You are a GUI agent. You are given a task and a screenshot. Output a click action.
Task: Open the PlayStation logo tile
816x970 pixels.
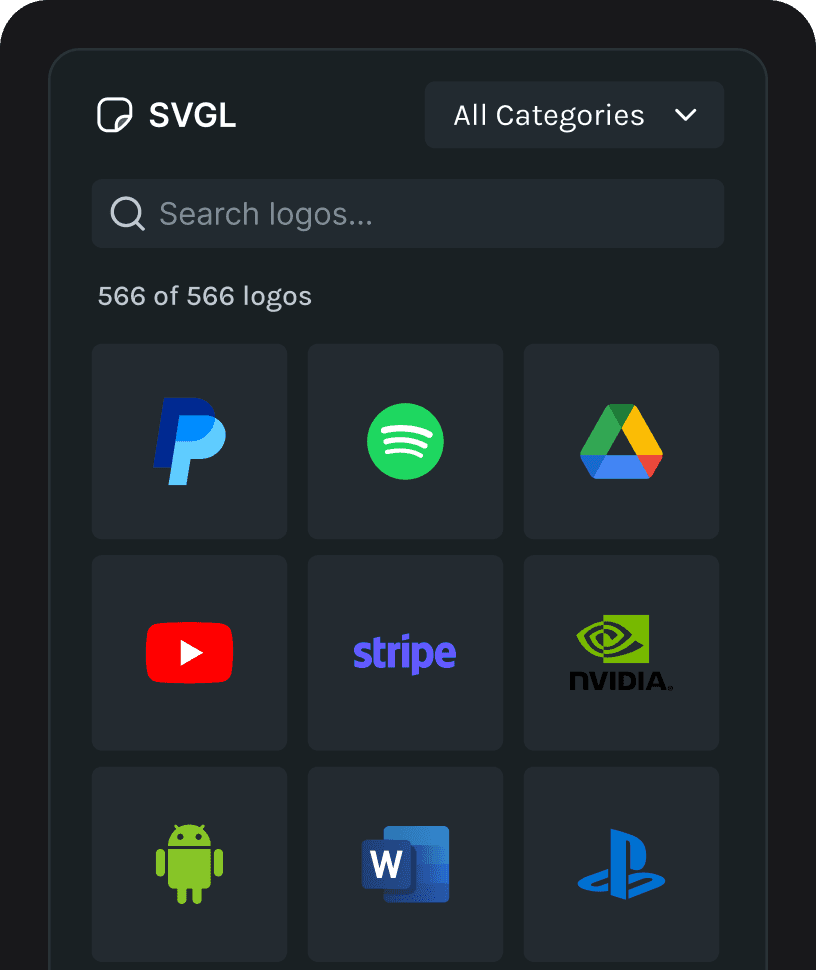point(621,864)
